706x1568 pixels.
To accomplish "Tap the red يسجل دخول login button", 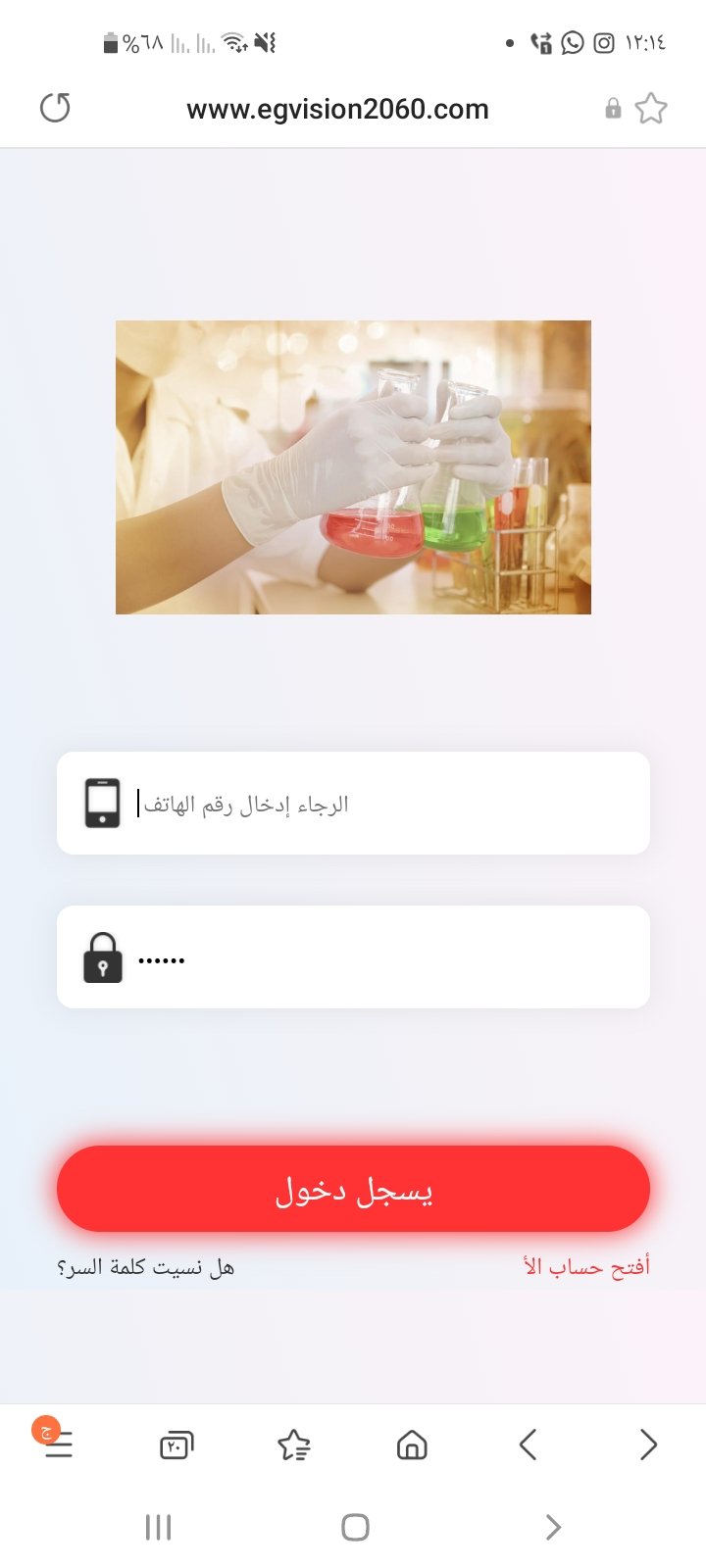I will [353, 1189].
